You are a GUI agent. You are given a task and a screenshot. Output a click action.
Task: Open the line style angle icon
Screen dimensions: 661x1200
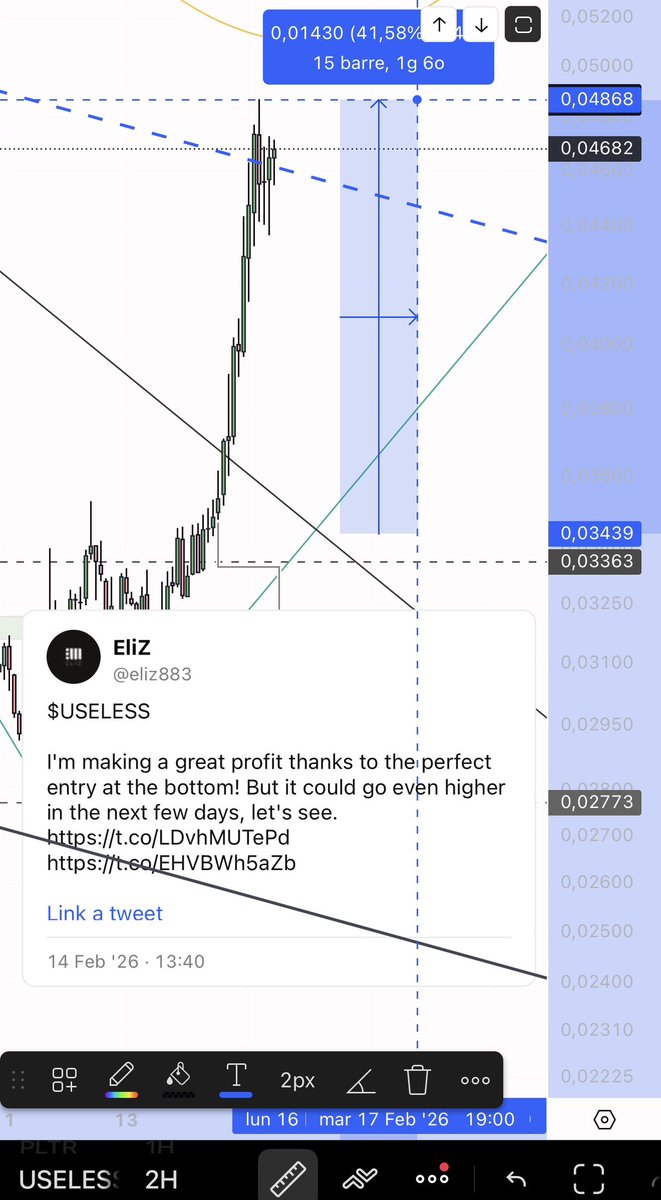tap(360, 1080)
